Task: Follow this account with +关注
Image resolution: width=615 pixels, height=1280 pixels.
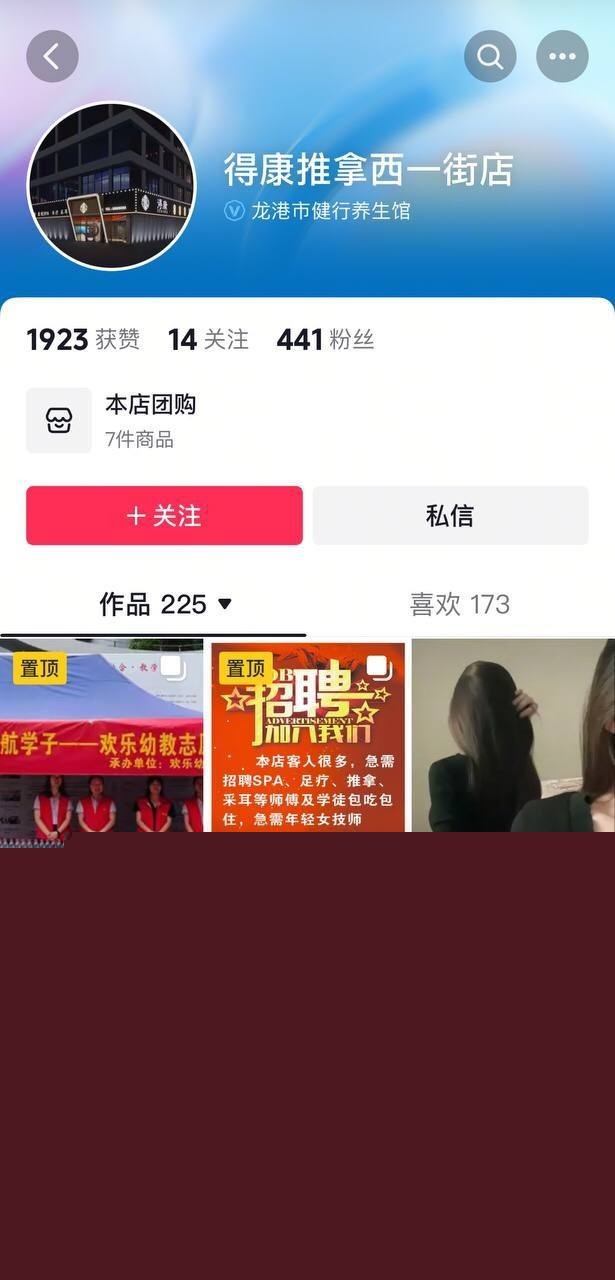Action: pos(164,516)
